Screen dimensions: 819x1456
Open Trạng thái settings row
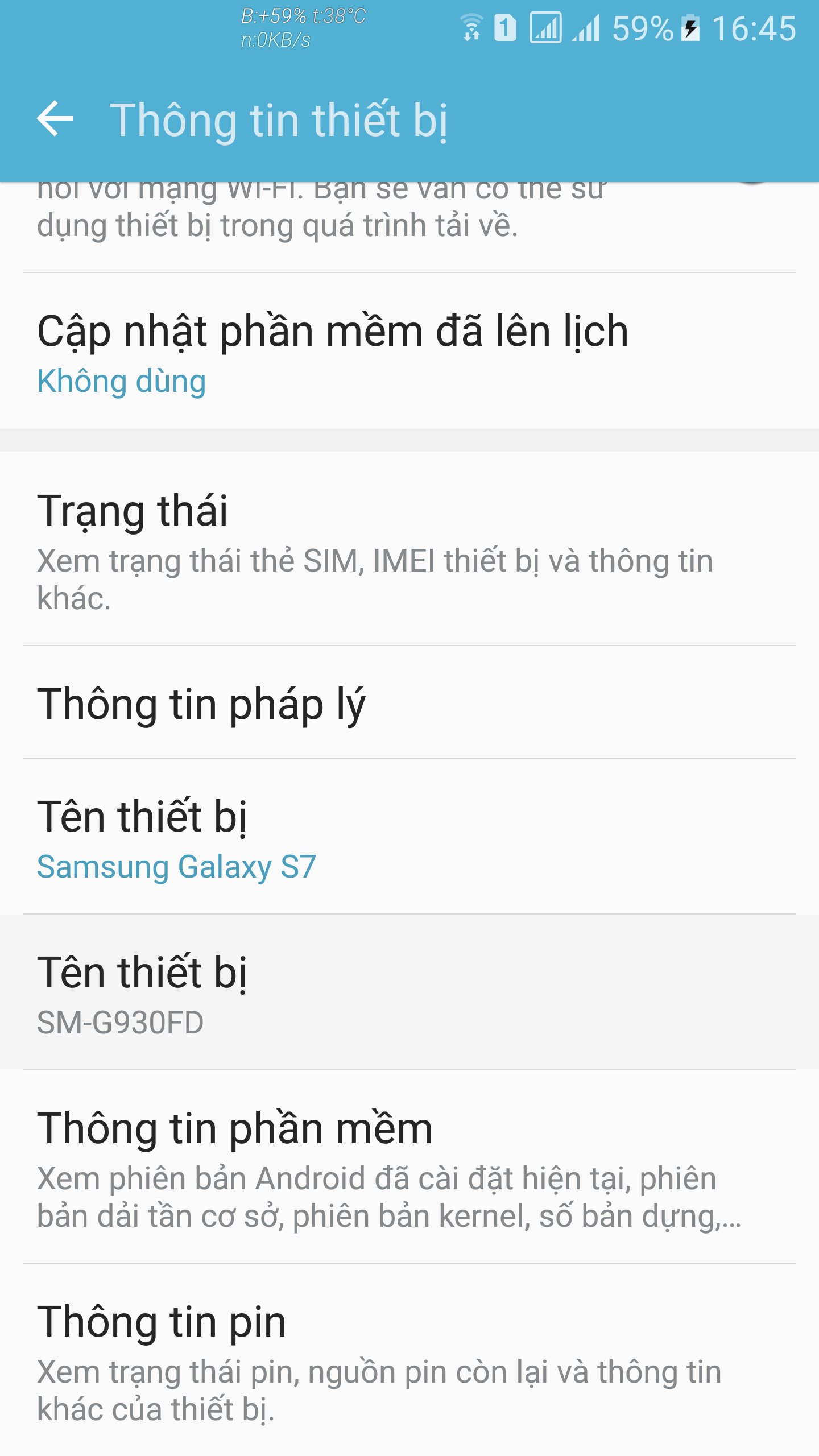[x=409, y=549]
